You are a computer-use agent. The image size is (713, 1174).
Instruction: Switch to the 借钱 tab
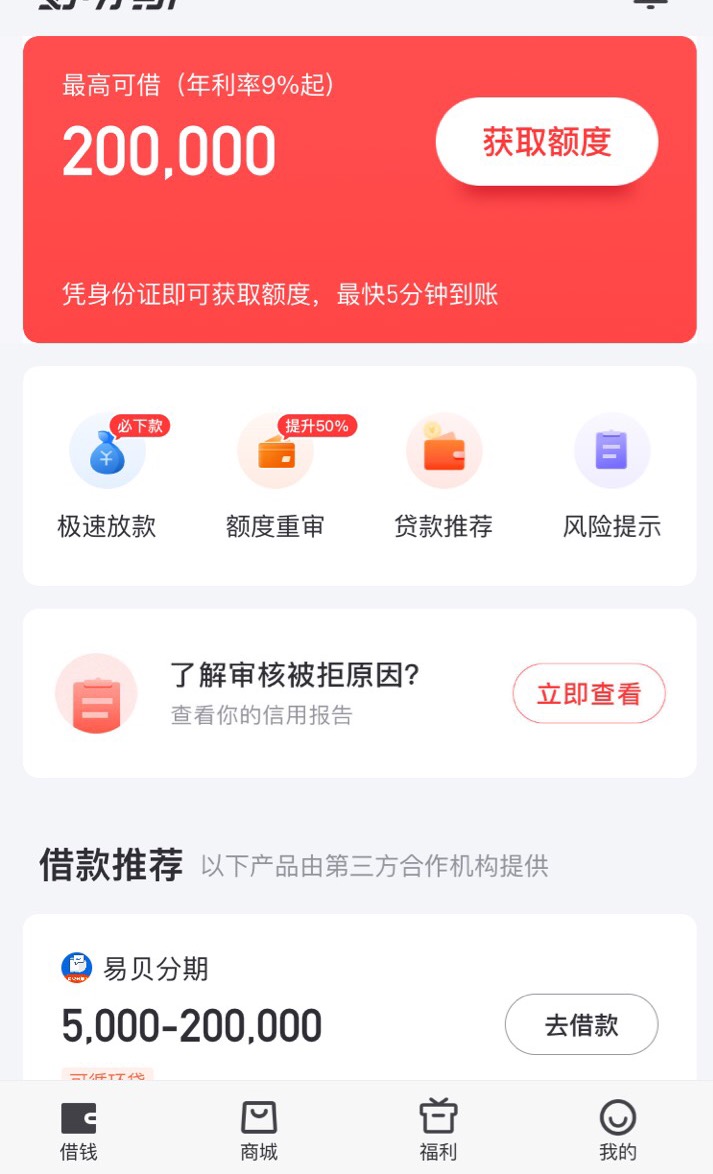click(79, 1131)
